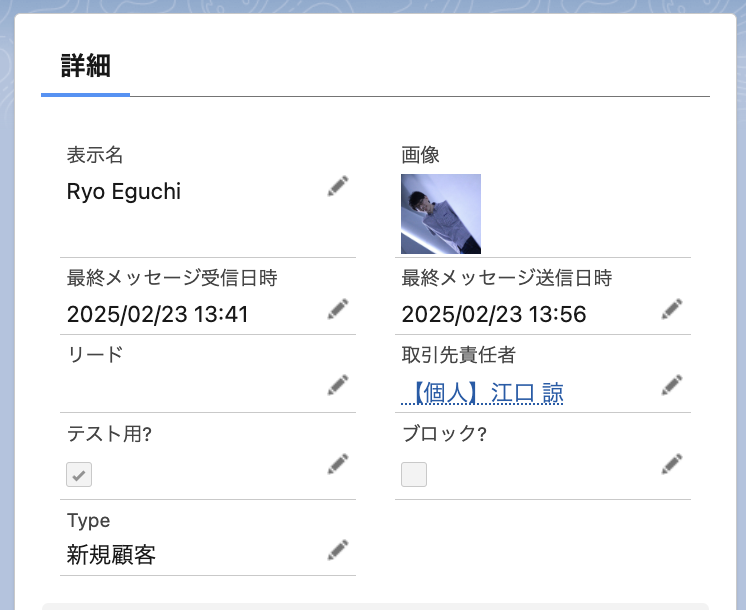Image resolution: width=746 pixels, height=610 pixels.
Task: Edit the リード field
Action: pos(338,384)
